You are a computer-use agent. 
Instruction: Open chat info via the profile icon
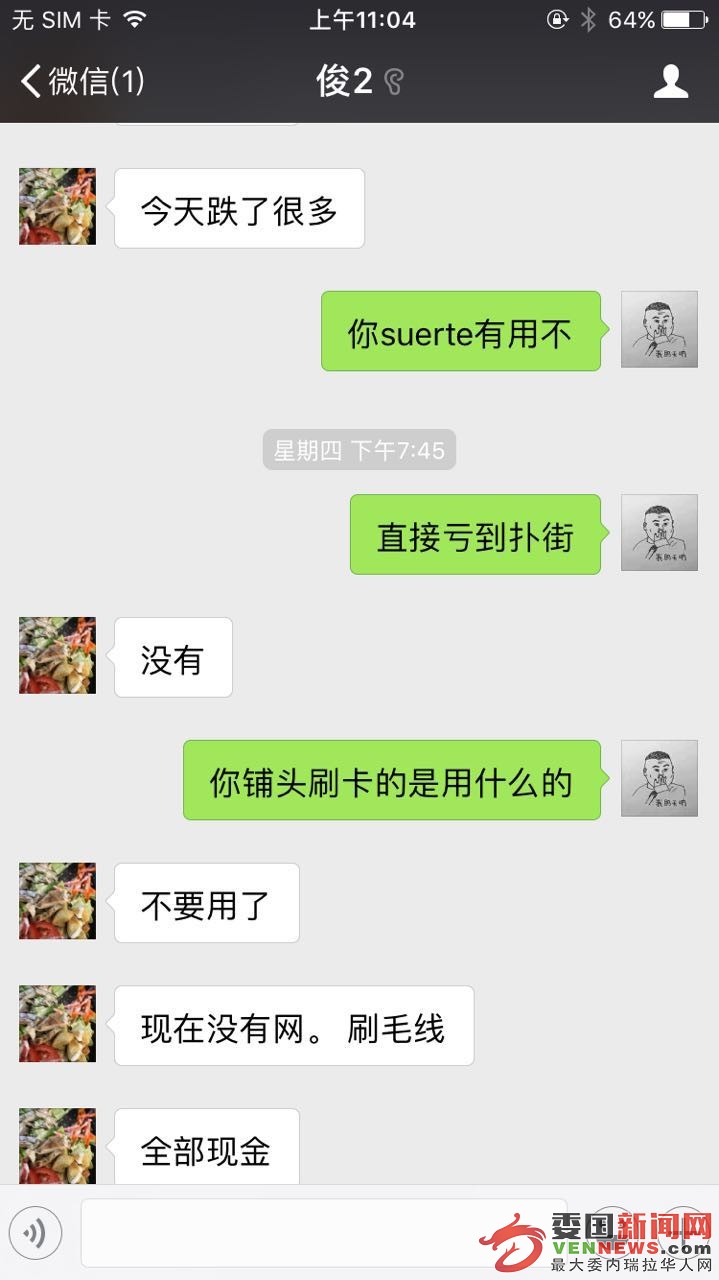[670, 81]
